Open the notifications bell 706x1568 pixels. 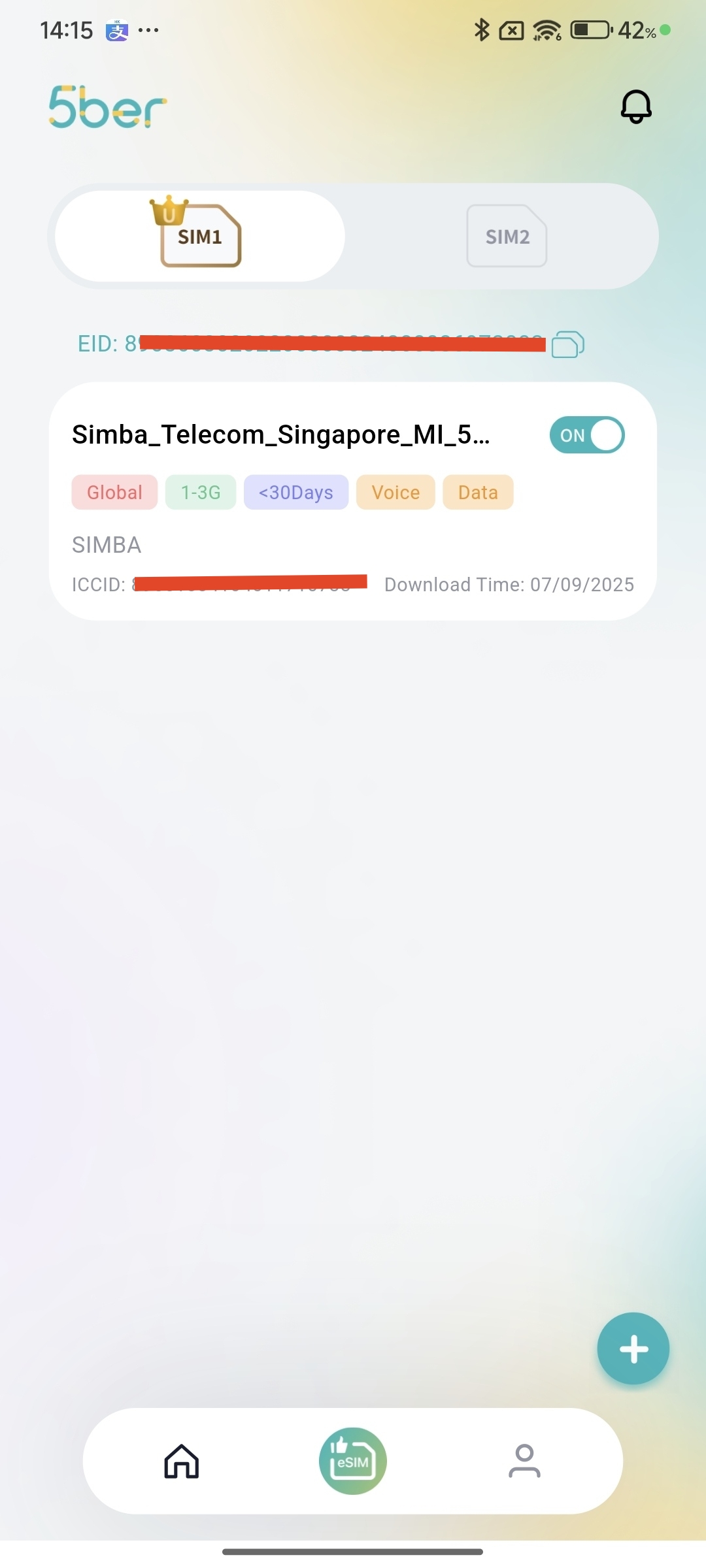tap(635, 106)
